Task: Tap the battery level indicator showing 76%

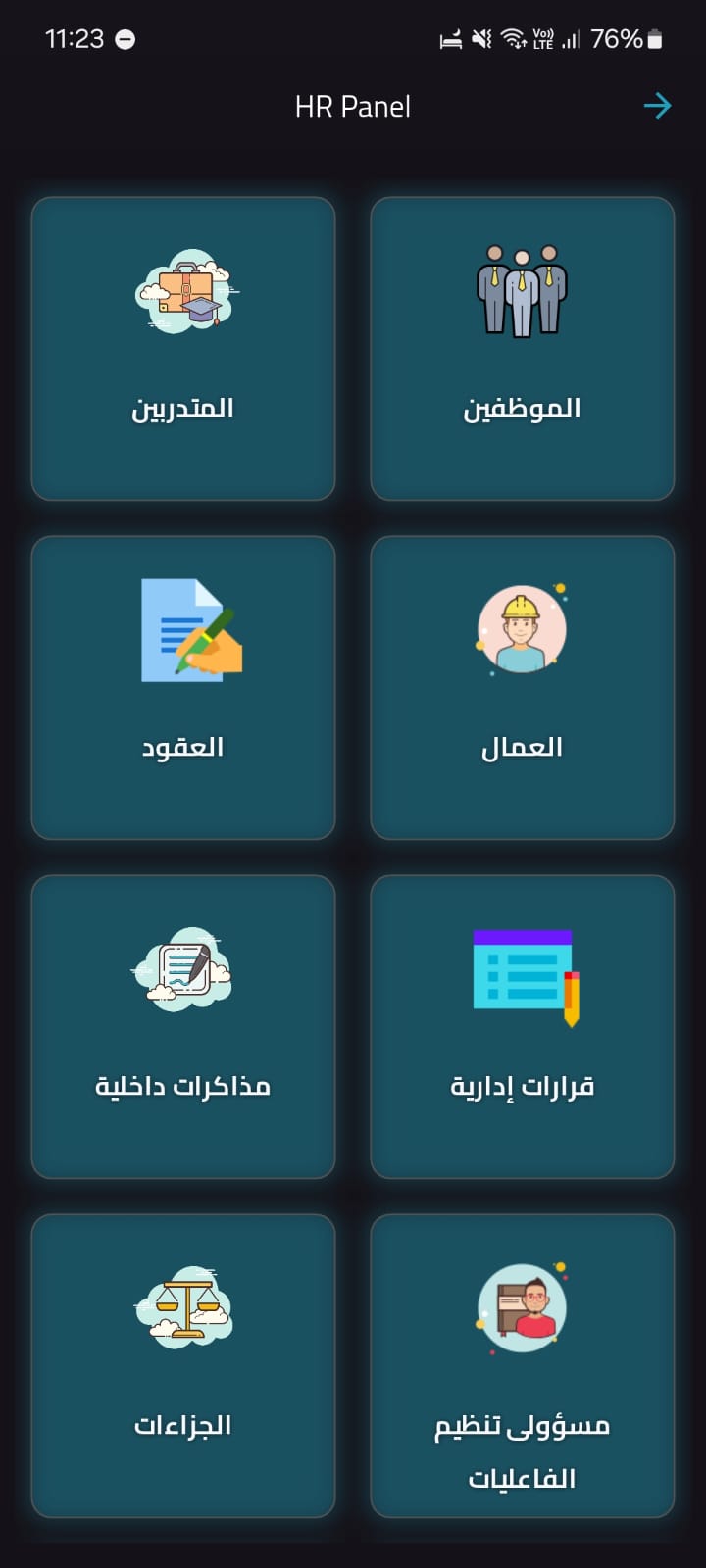Action: 618,40
